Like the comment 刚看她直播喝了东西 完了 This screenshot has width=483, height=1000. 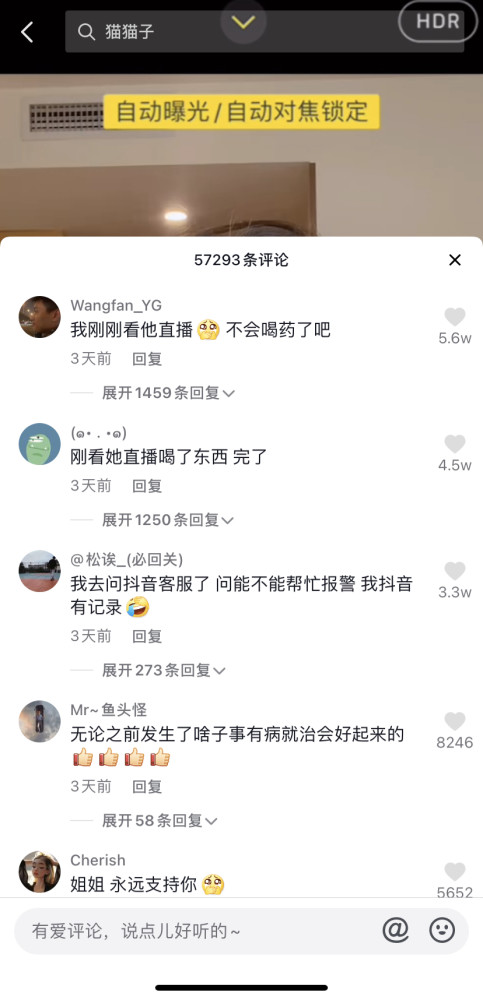(455, 444)
